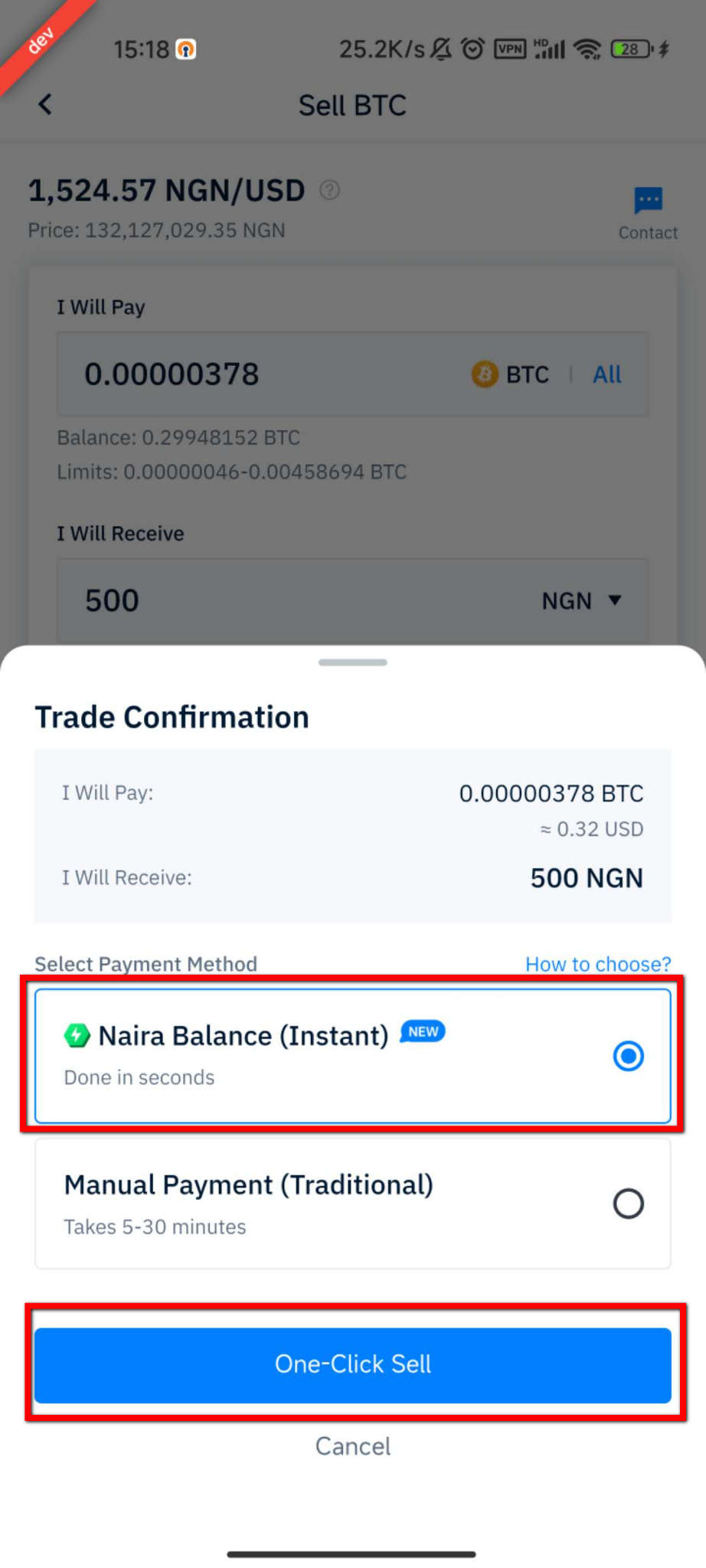The height and width of the screenshot is (1568, 706).
Task: Click the BTC coin icon in the pay field
Action: [483, 374]
